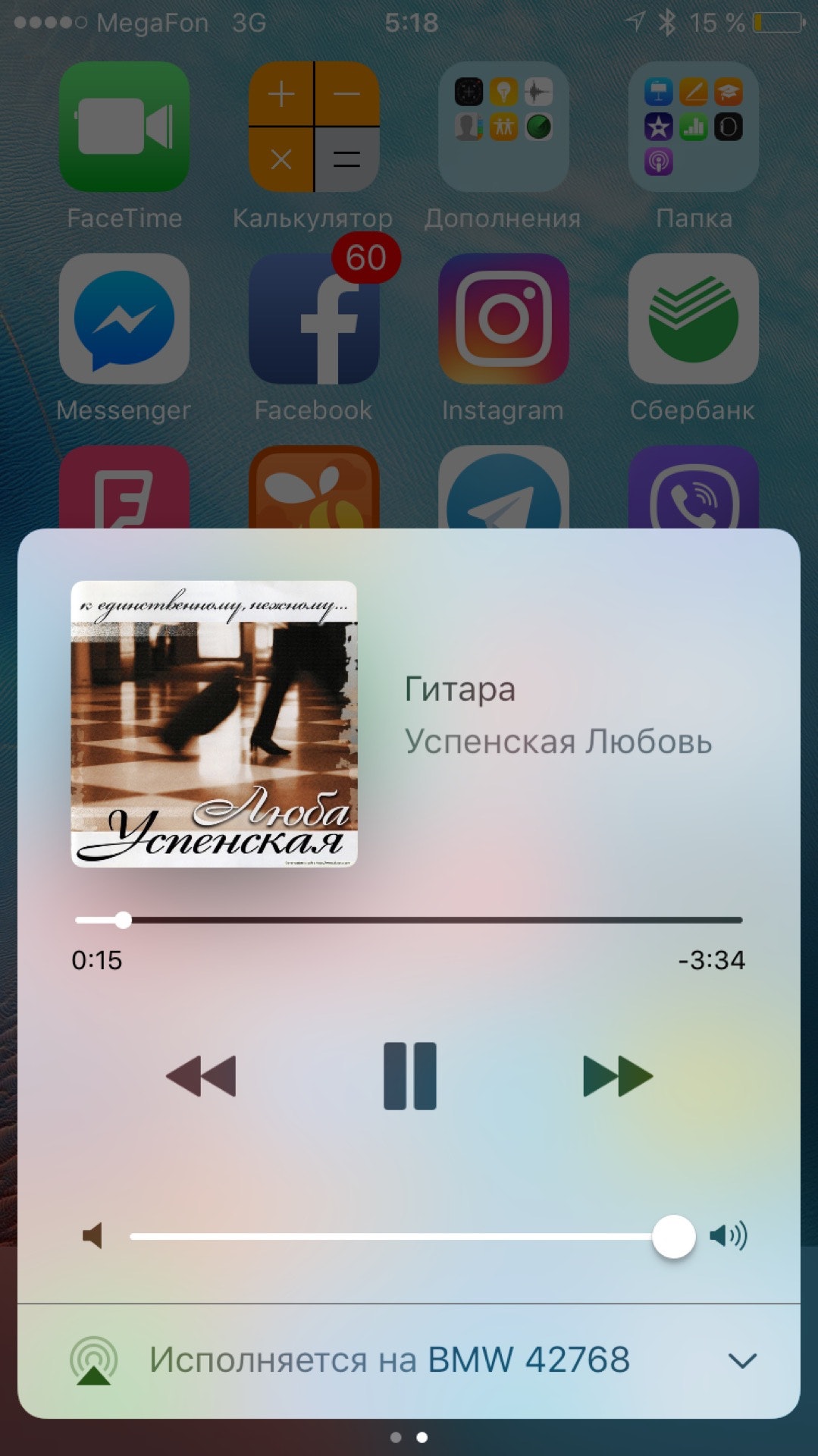Open the Сбербанк app
Image resolution: width=818 pixels, height=1456 pixels.
pyautogui.click(x=693, y=318)
